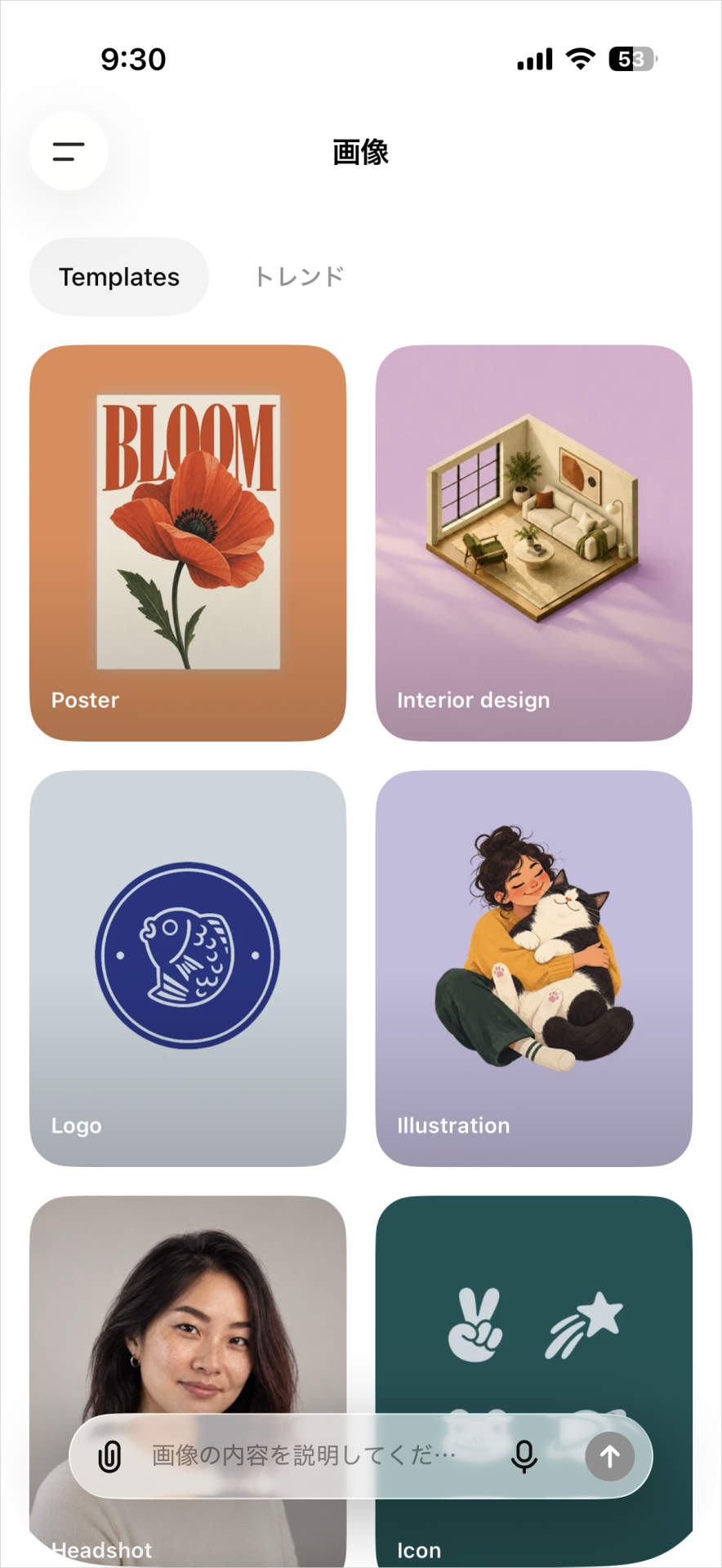Start voice input with the microphone
The height and width of the screenshot is (1568, 722).
coord(524,1456)
